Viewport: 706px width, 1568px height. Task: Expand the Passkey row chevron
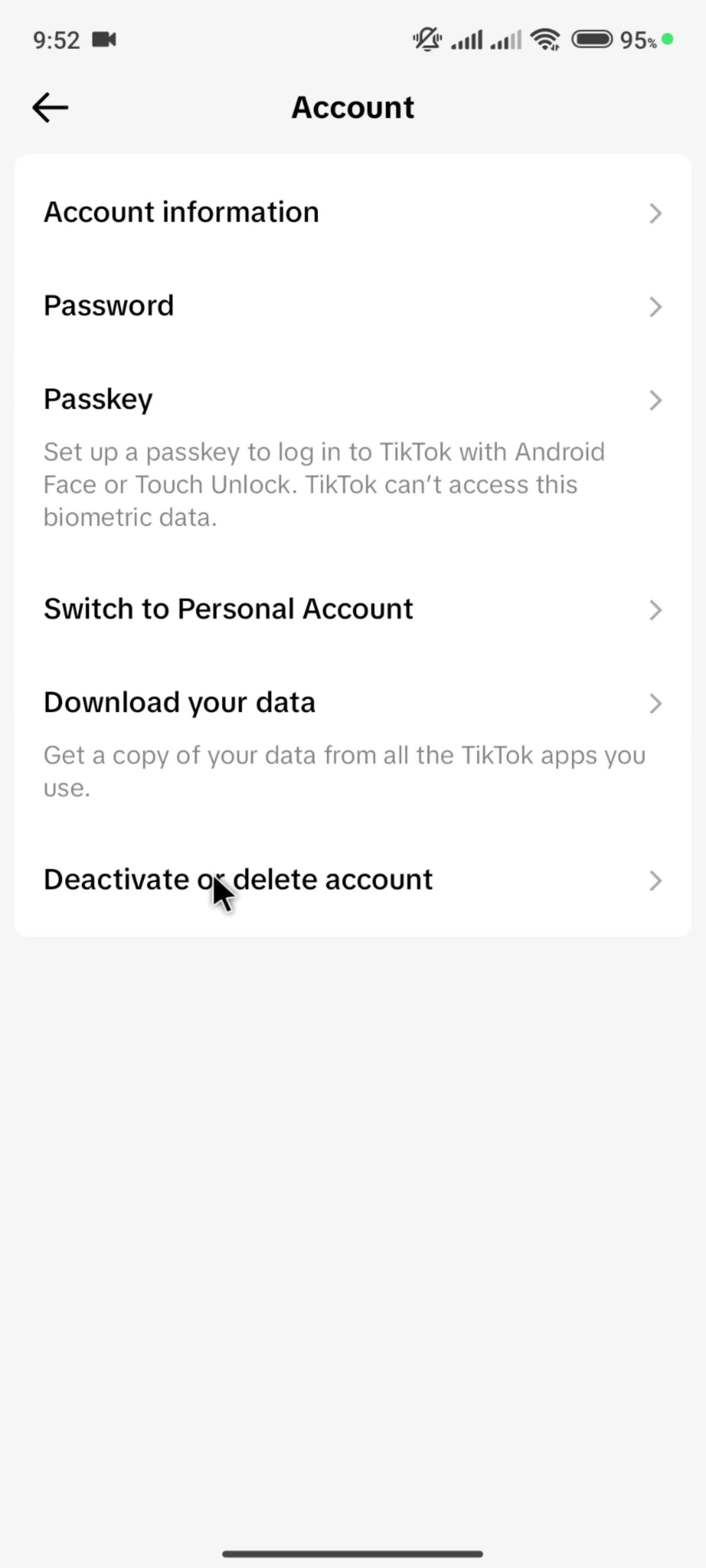tap(655, 400)
